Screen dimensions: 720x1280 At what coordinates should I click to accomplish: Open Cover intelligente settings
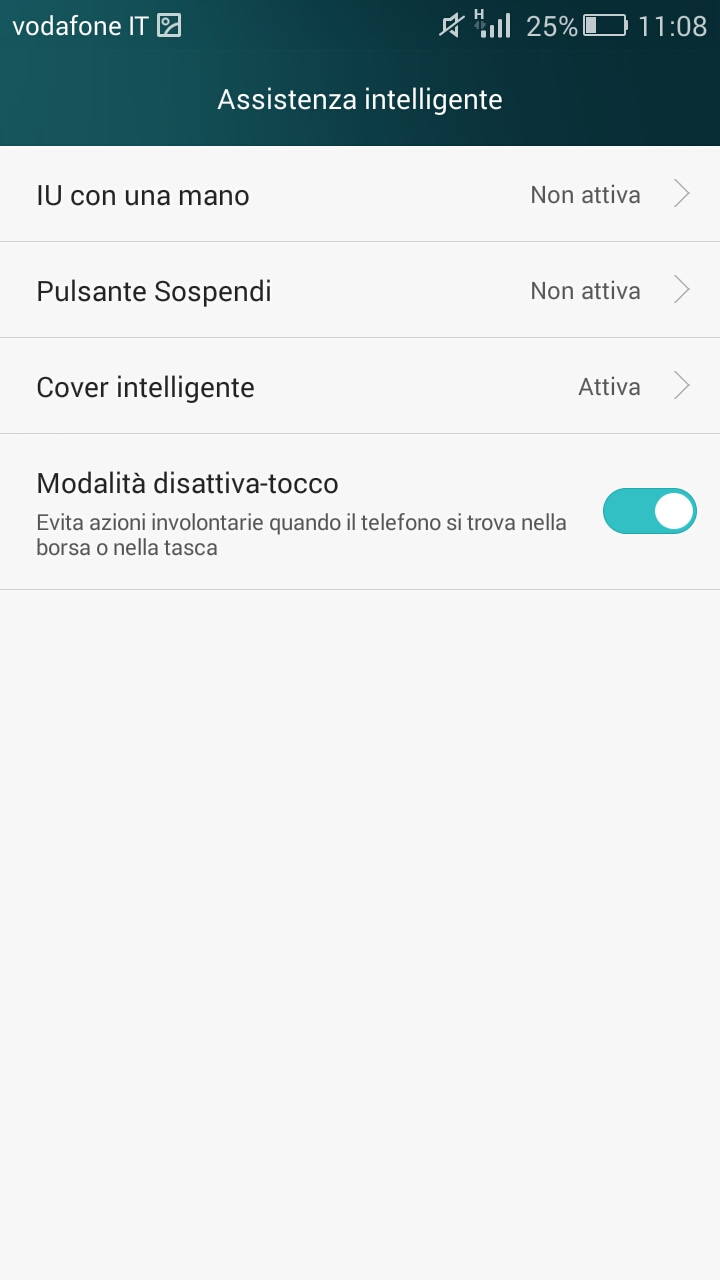[x=360, y=386]
